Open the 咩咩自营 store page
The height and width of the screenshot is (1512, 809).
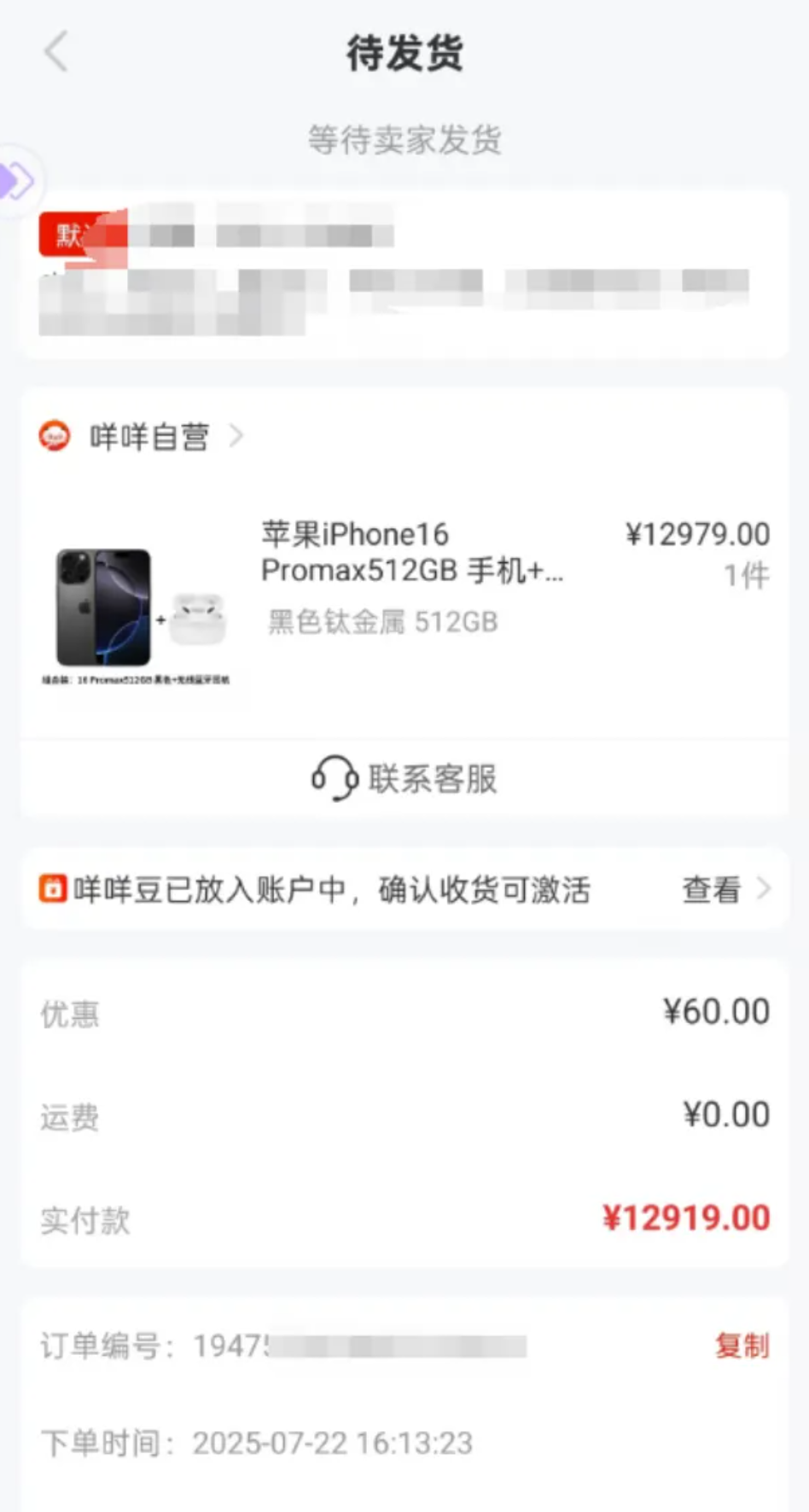pos(150,437)
